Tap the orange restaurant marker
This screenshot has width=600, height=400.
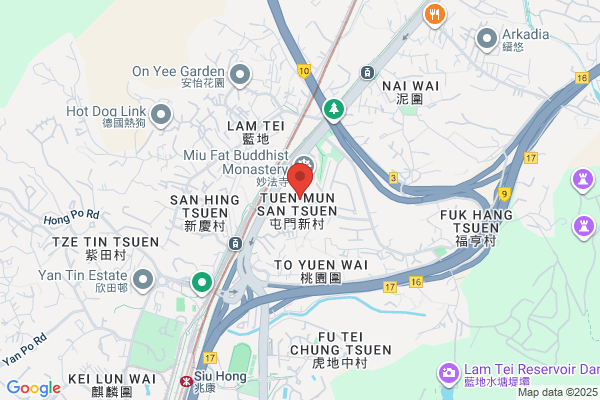(435, 16)
